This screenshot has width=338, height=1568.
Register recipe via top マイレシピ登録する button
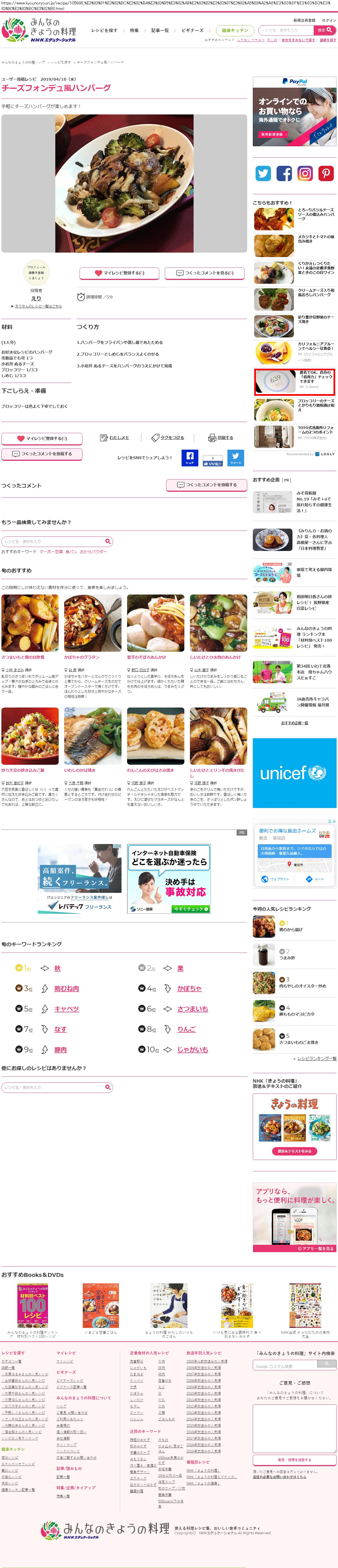(119, 273)
